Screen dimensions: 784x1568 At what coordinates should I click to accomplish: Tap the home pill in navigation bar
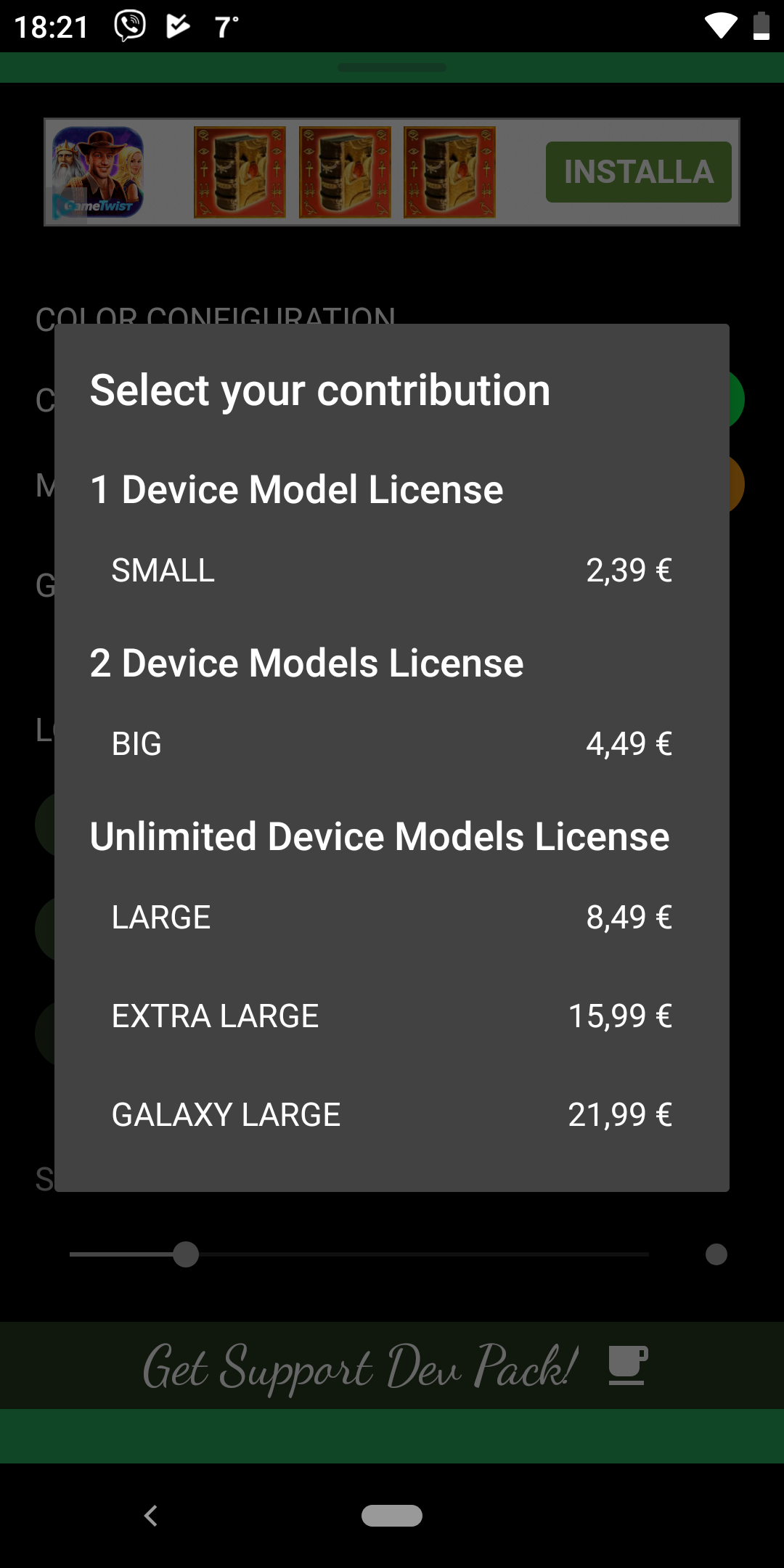click(392, 1516)
